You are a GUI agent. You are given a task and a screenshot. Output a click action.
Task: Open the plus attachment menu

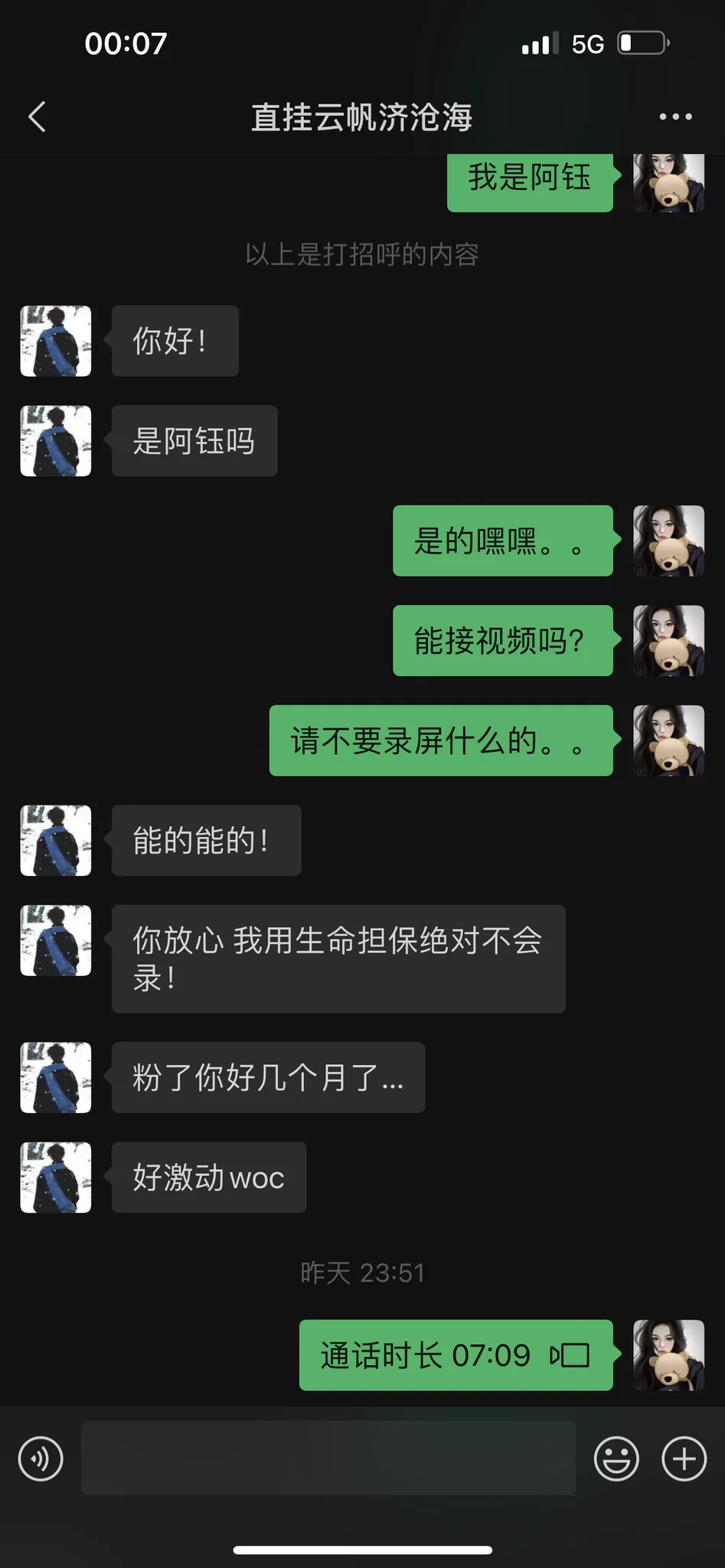coord(684,1459)
